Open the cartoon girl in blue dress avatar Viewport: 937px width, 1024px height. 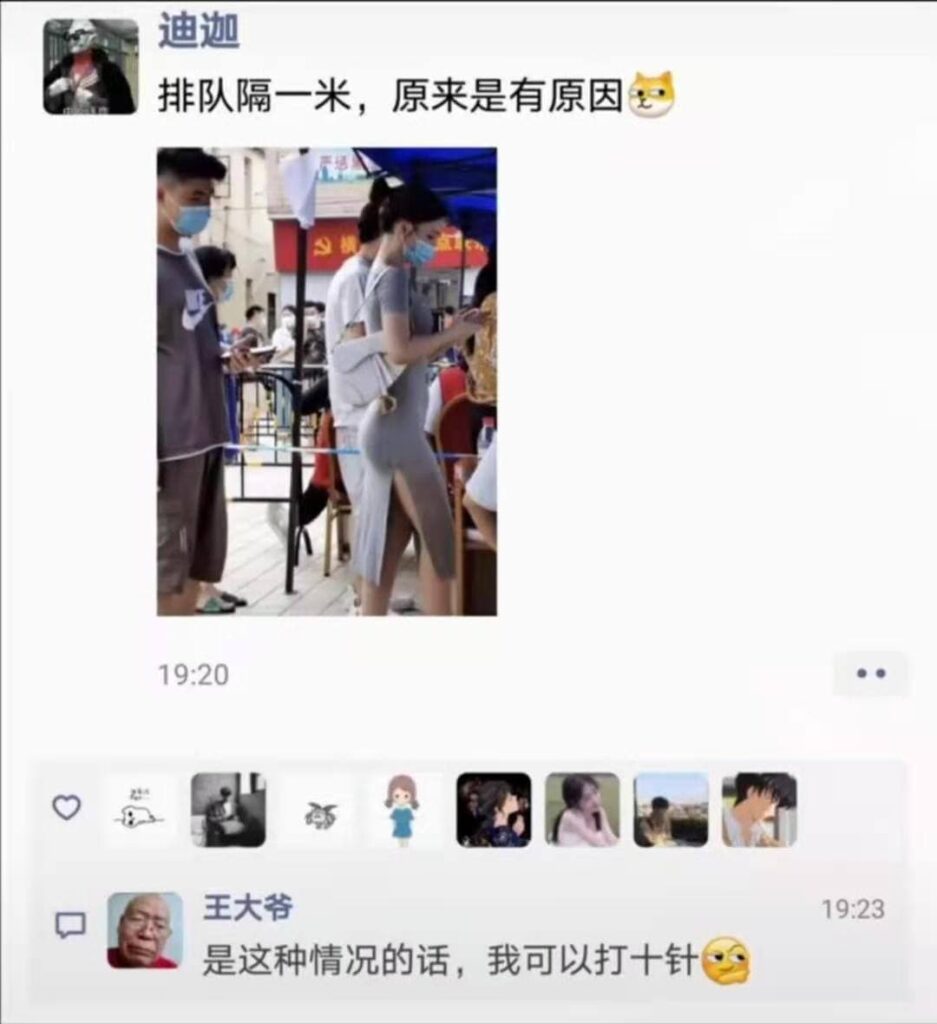(x=404, y=809)
